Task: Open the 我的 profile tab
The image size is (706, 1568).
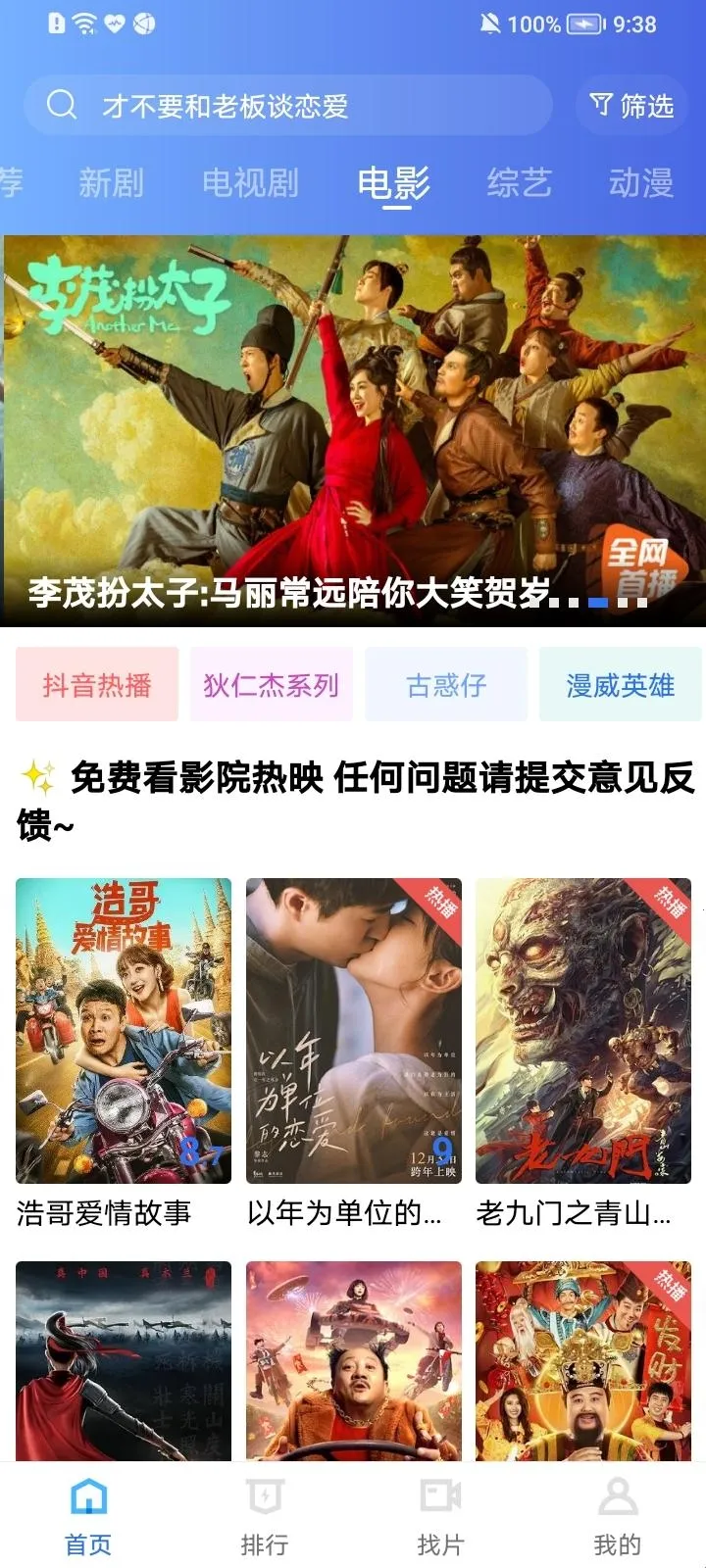Action: [617, 1515]
